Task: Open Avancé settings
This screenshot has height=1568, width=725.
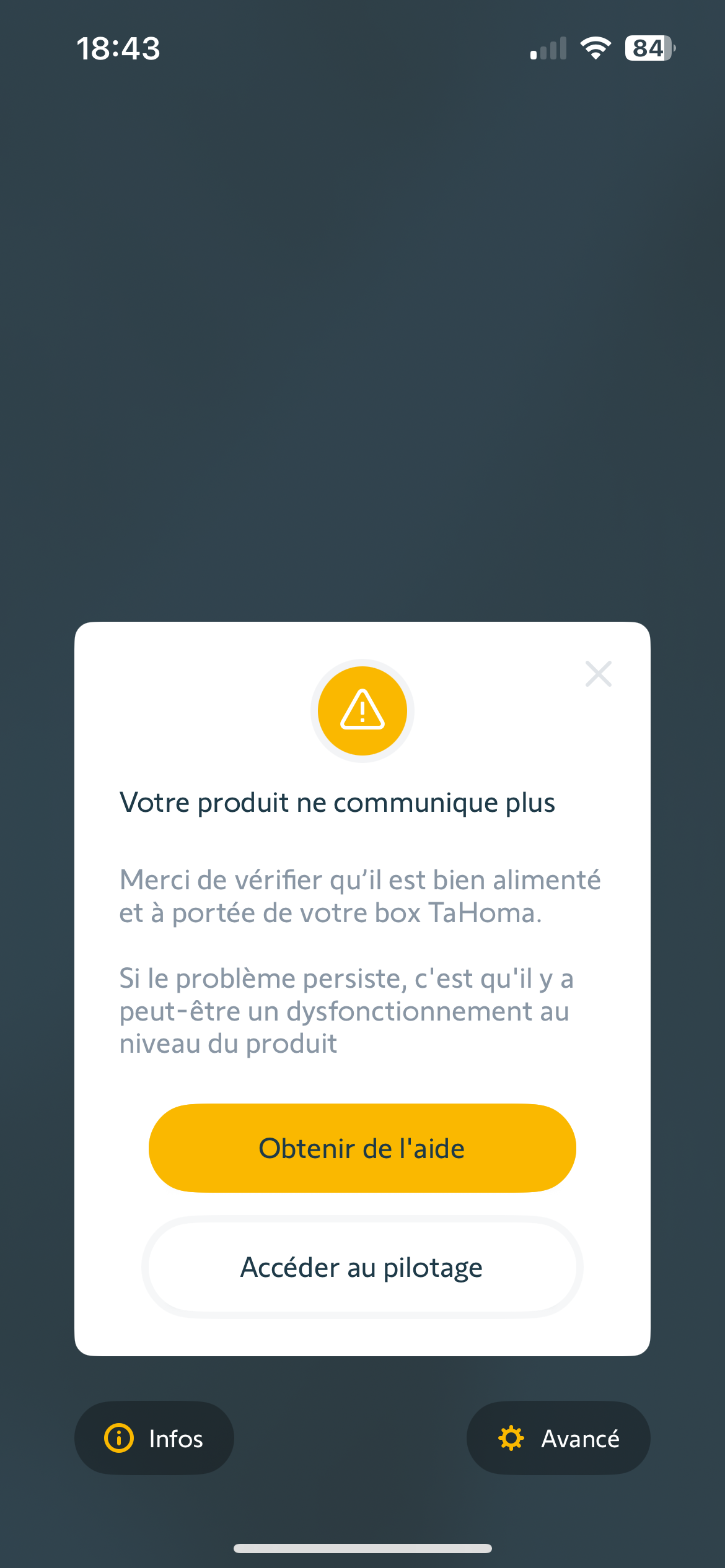Action: 558,1438
